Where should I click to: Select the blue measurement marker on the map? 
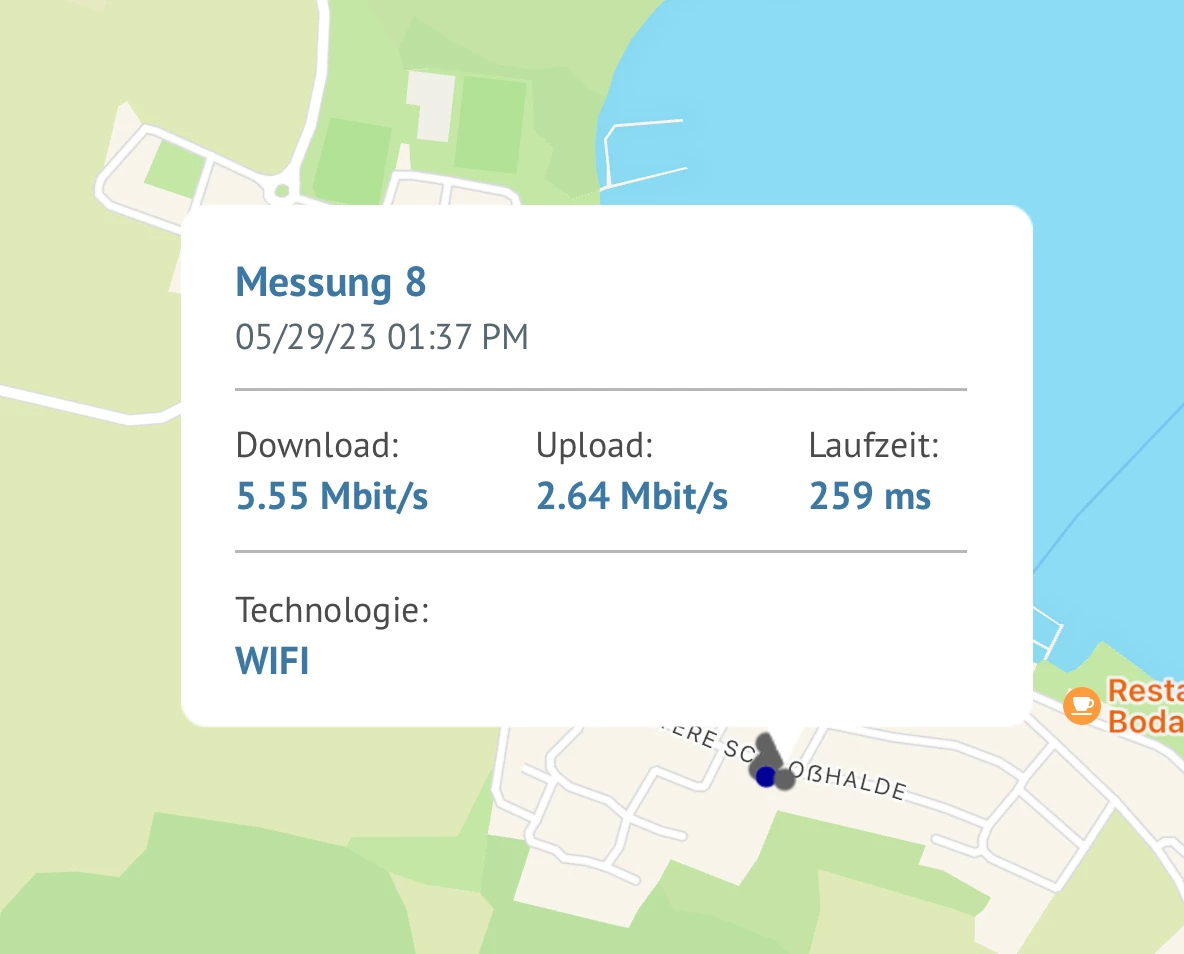point(766,777)
